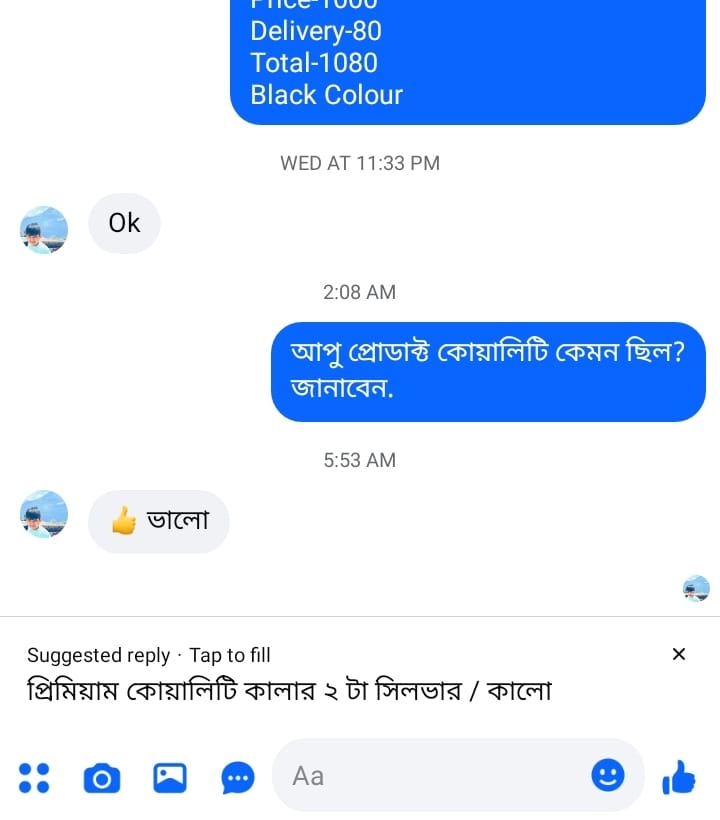The width and height of the screenshot is (720, 820).
Task: Dismiss the suggested reply with the X
Action: 679,654
